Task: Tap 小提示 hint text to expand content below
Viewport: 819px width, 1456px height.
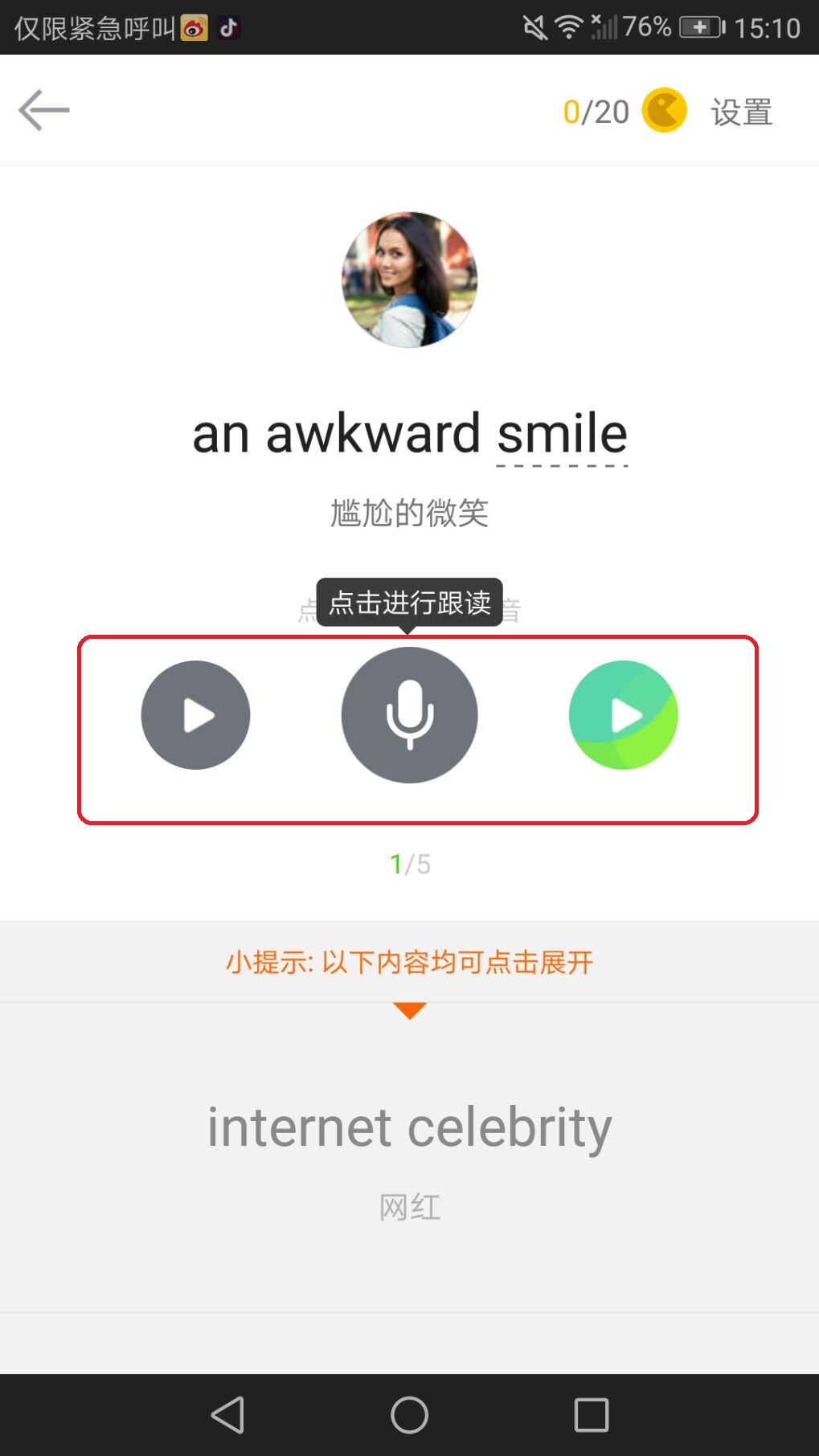Action: [409, 961]
